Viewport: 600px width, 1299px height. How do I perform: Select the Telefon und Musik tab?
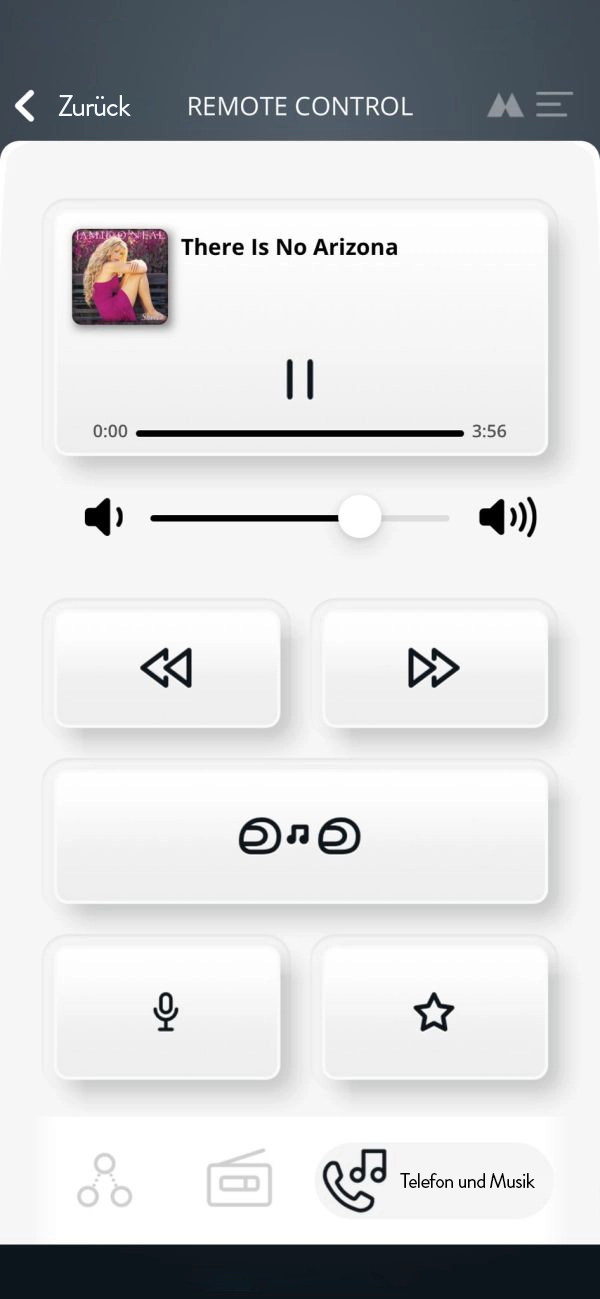434,1181
